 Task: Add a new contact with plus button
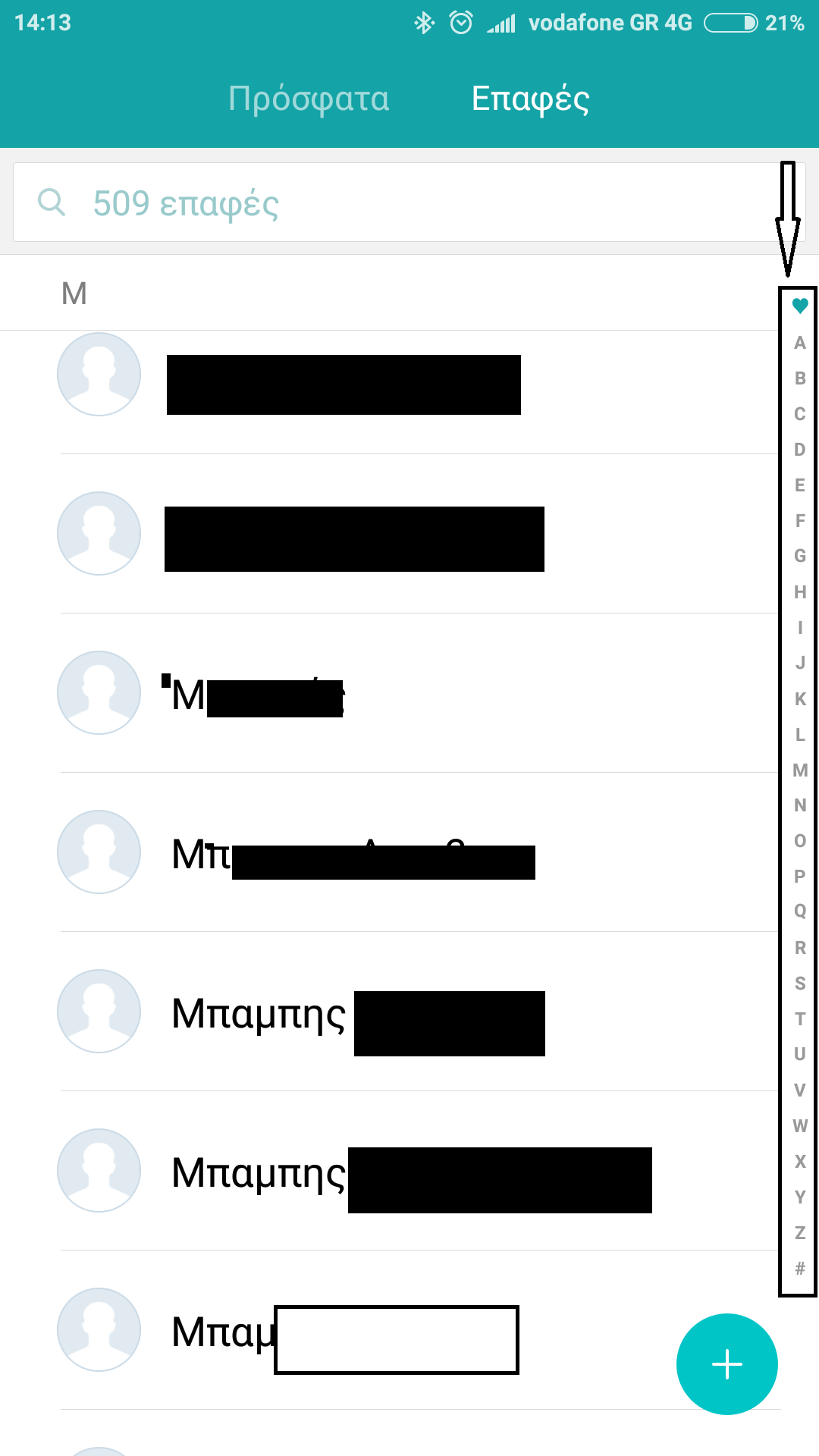[726, 1363]
